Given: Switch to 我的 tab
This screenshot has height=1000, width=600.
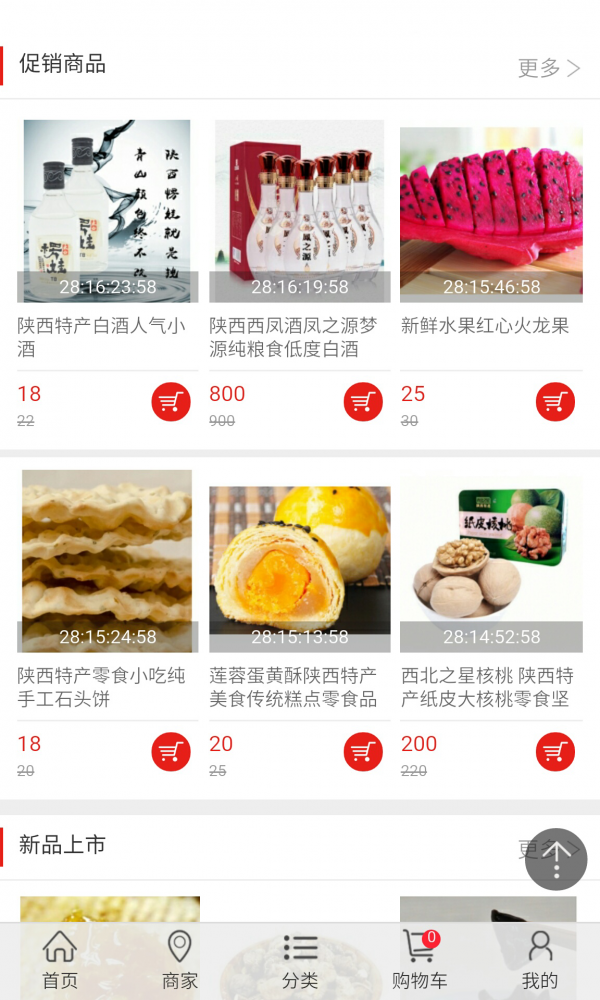Looking at the screenshot, I should [x=540, y=960].
